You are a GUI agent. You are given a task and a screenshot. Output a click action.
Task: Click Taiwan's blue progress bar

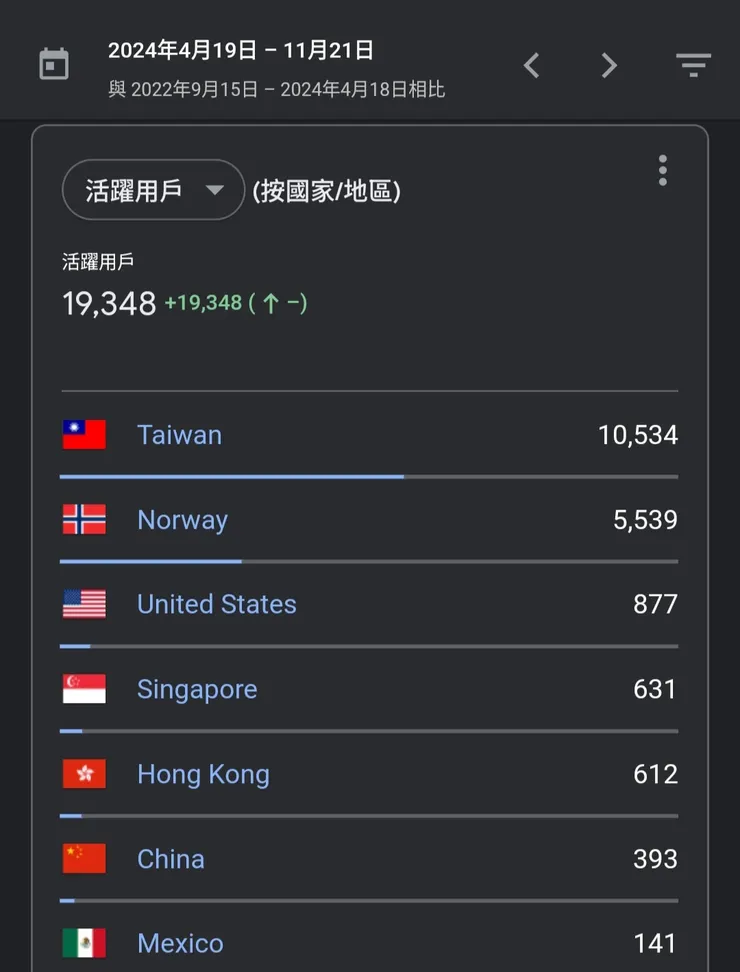tap(230, 476)
